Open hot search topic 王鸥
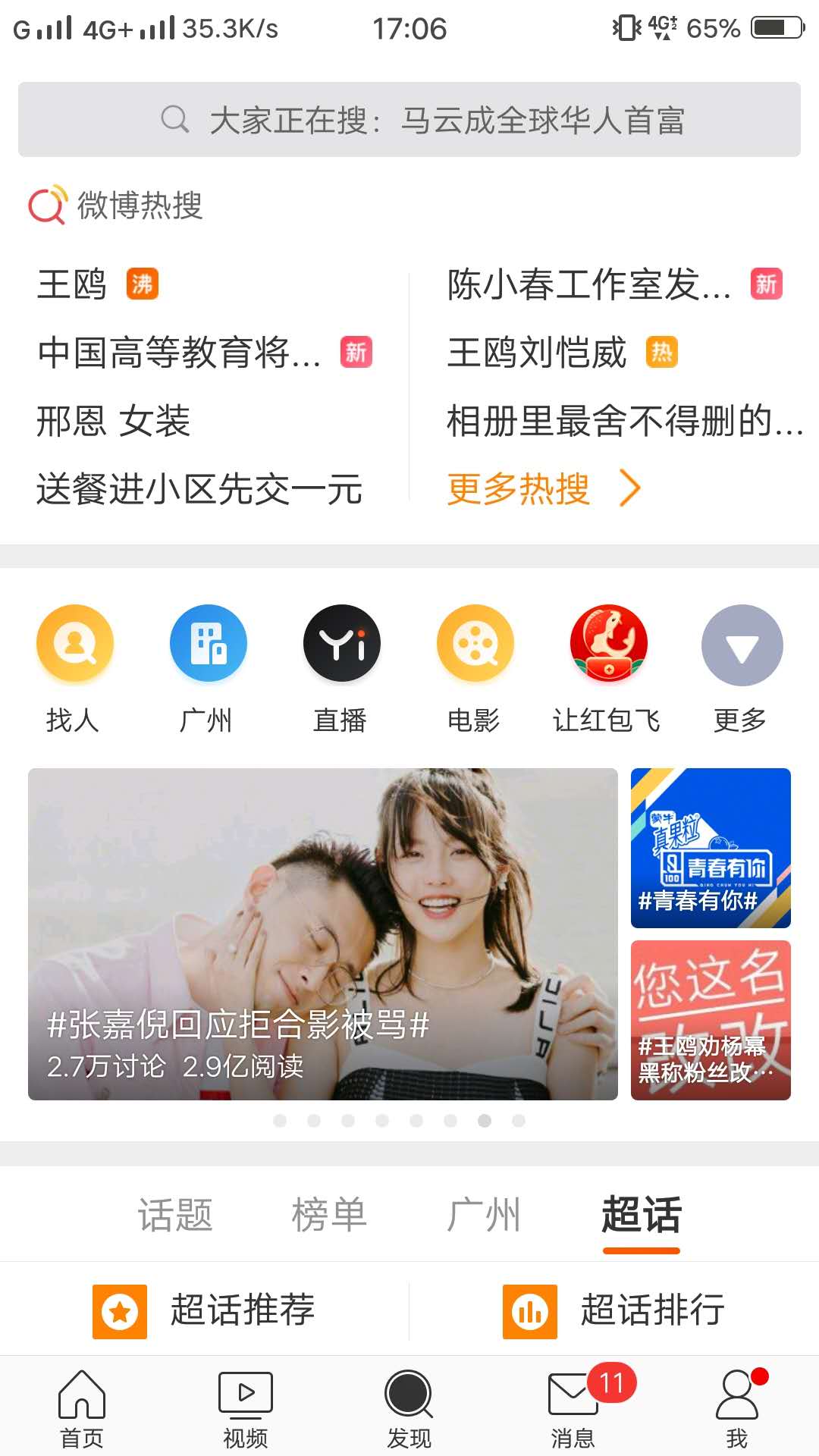This screenshot has height=1456, width=819. coord(73,285)
